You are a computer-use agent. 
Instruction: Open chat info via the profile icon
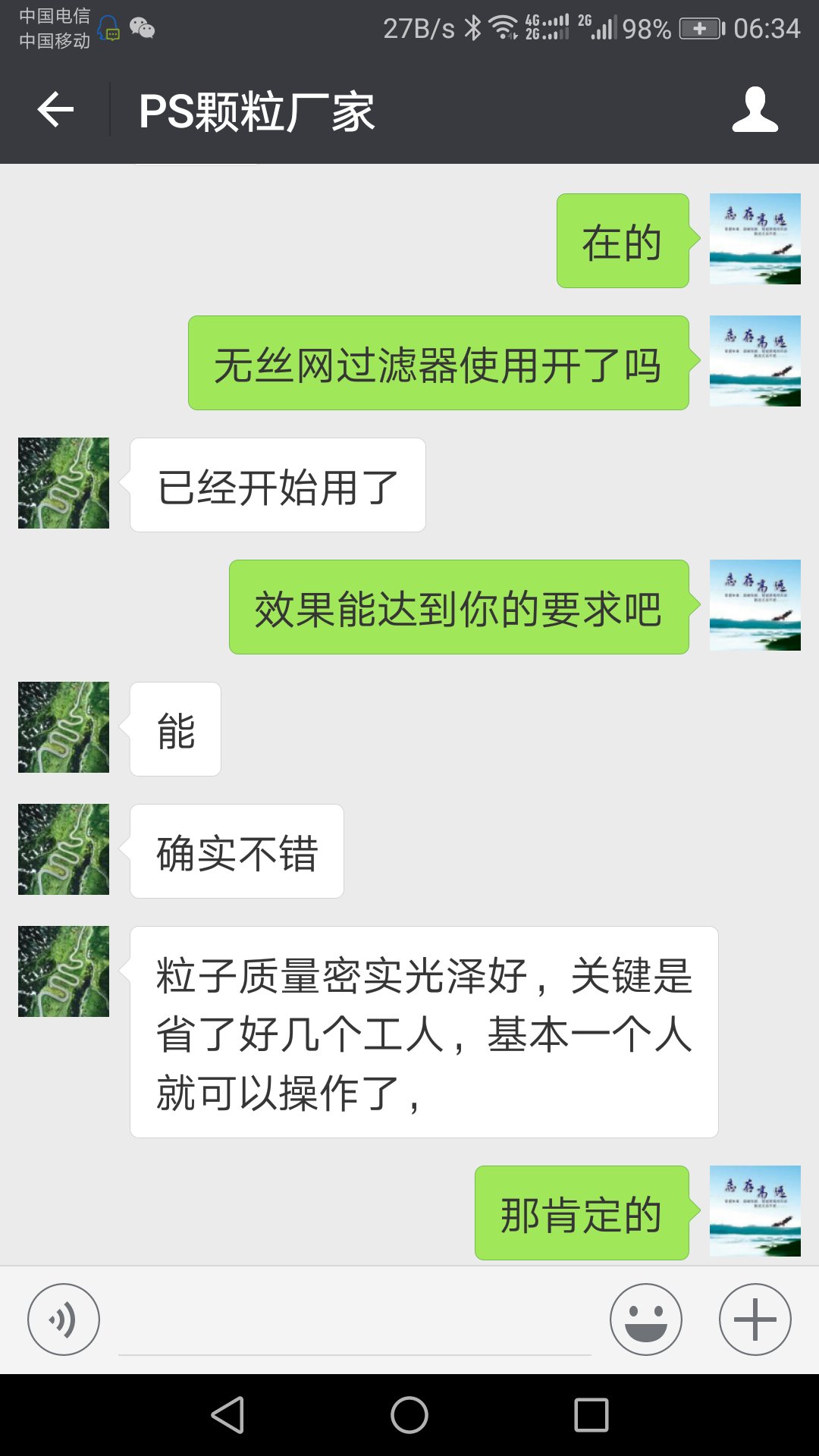[x=755, y=110]
